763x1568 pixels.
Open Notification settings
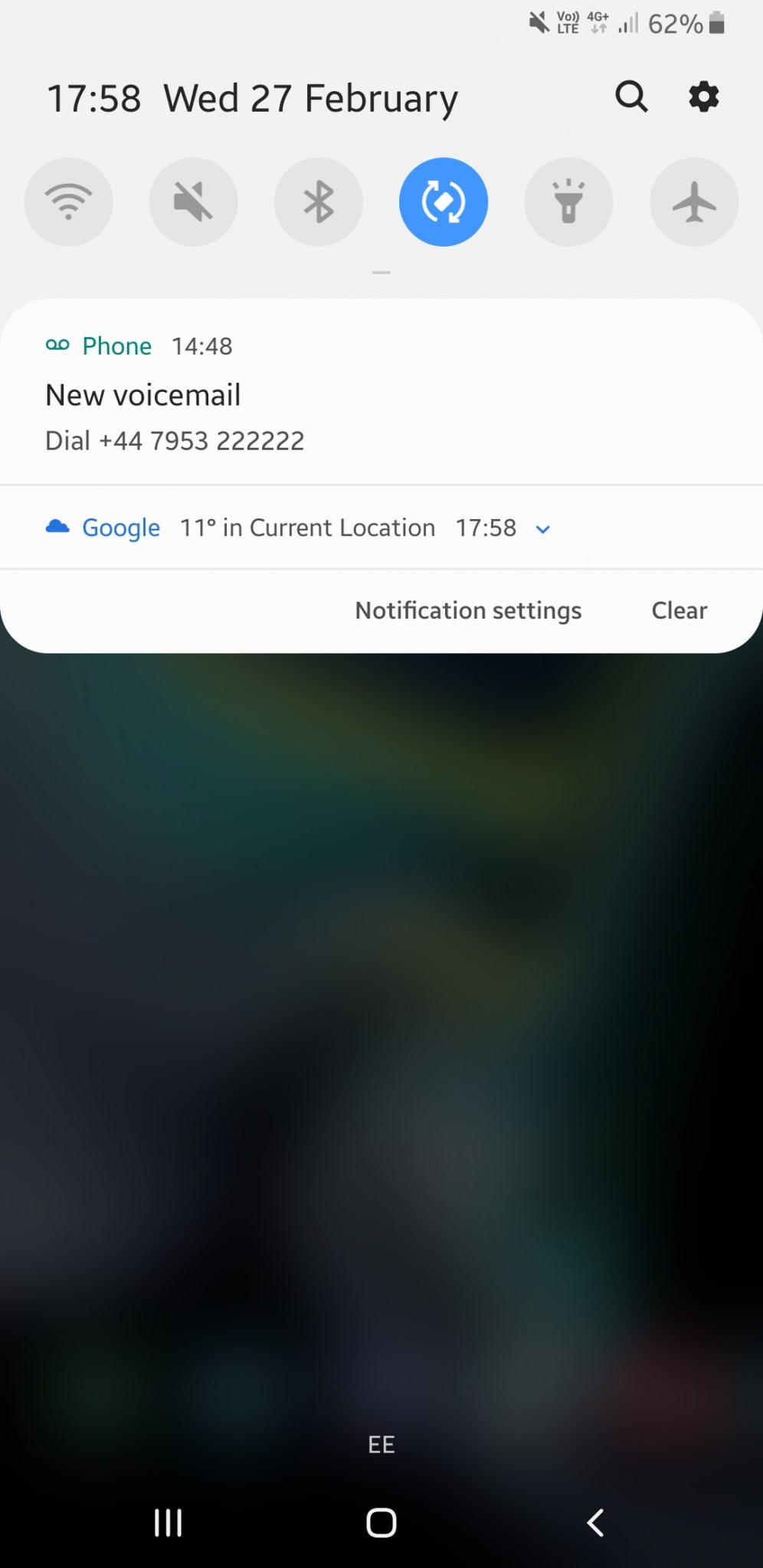point(468,610)
